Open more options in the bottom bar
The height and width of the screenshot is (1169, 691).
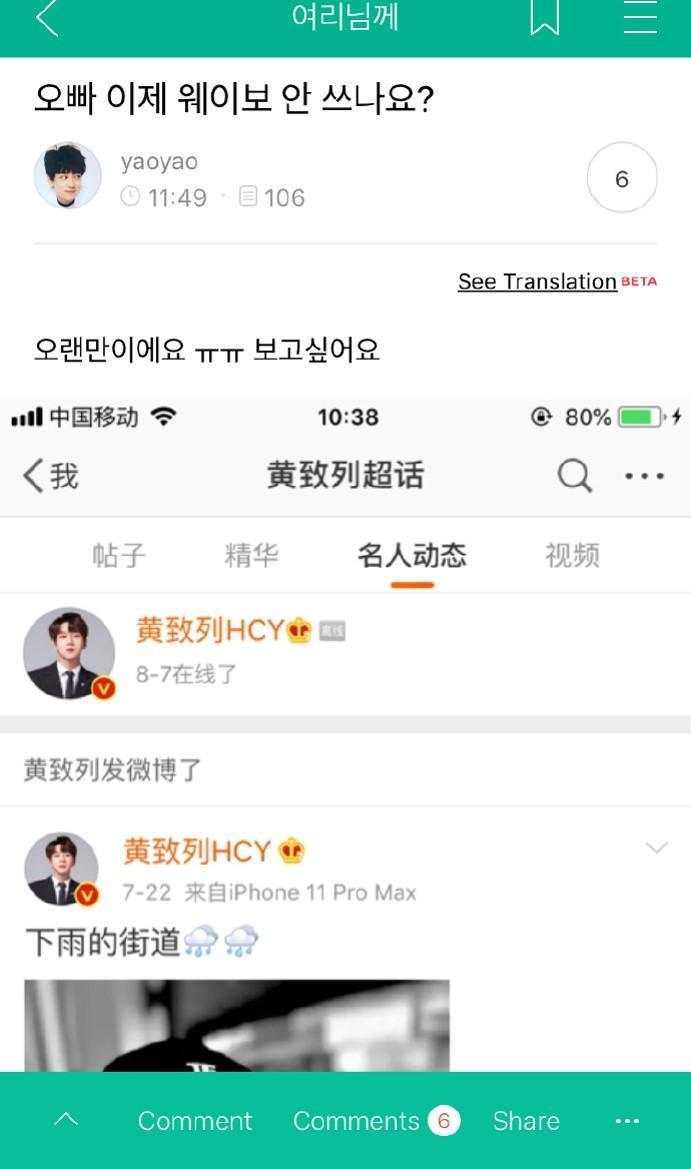(627, 1121)
